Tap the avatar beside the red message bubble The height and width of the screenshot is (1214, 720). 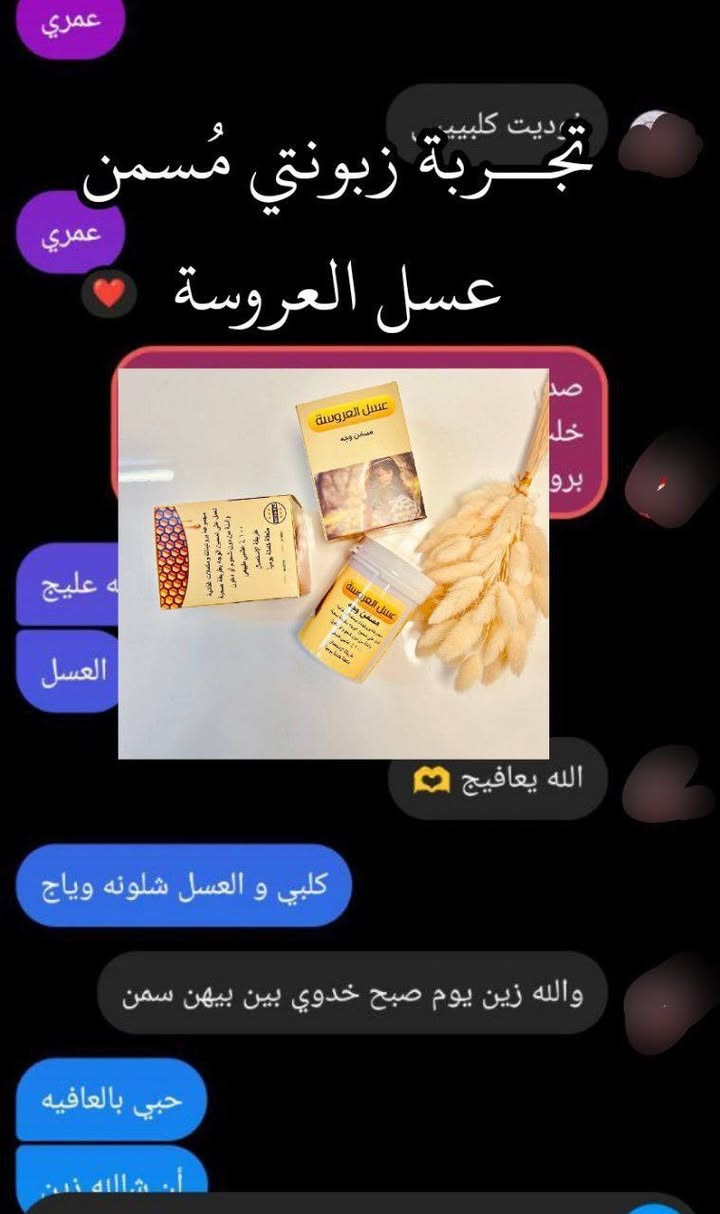pos(665,480)
